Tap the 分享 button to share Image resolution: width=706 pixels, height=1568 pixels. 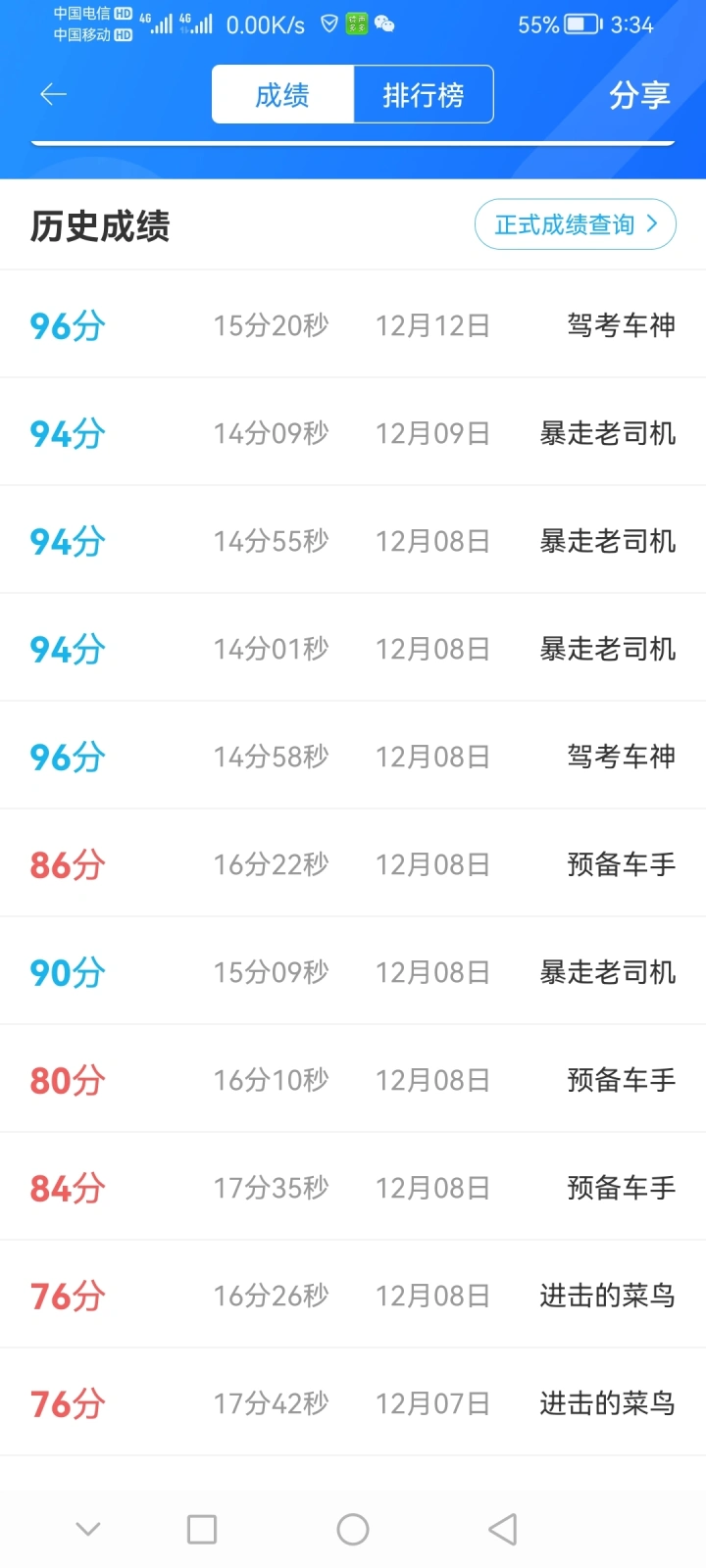pyautogui.click(x=639, y=95)
